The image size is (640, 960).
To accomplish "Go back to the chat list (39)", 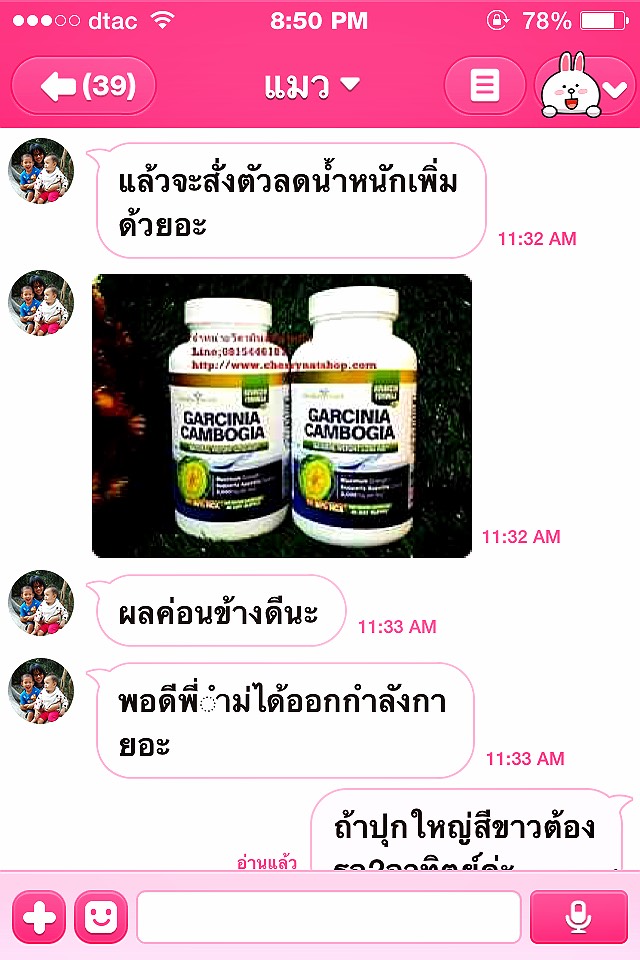I will [83, 86].
